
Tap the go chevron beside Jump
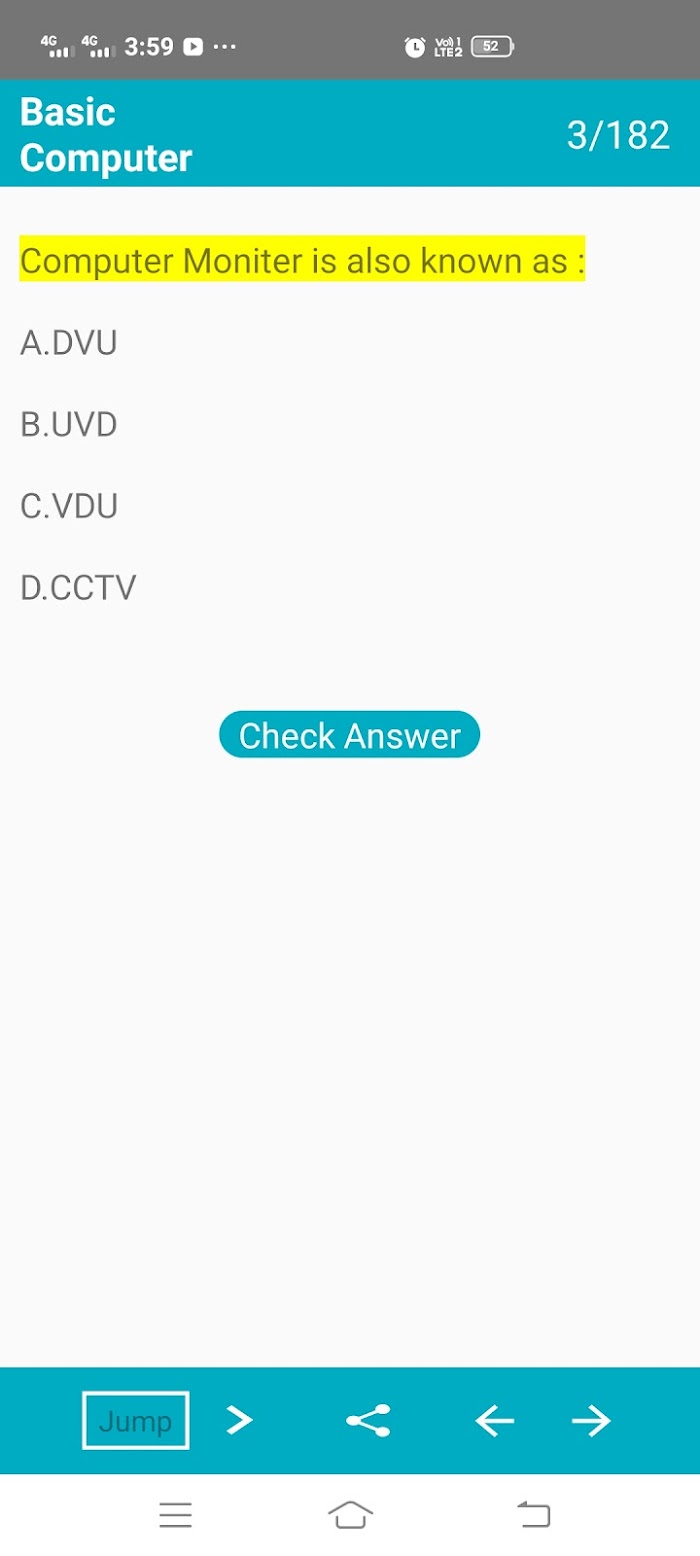click(239, 1420)
